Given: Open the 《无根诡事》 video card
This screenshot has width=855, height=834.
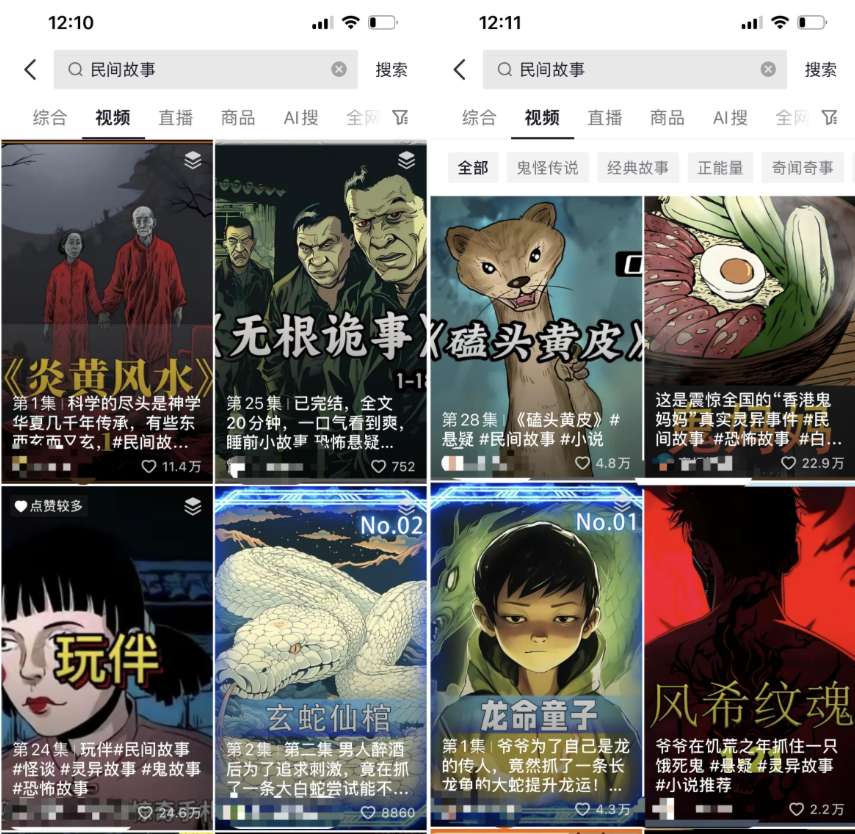Looking at the screenshot, I should (320, 300).
